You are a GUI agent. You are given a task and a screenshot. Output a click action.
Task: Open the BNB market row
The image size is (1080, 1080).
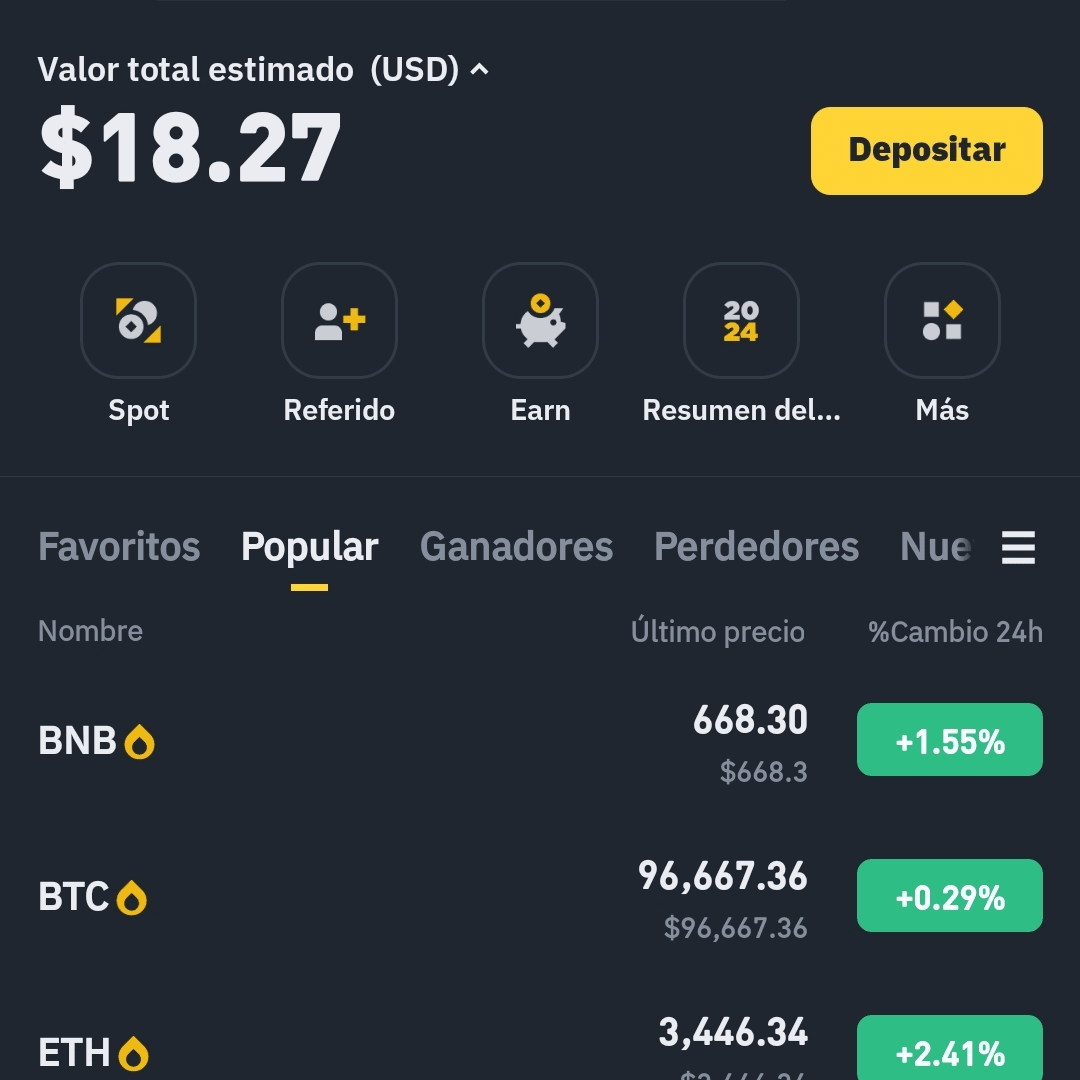click(x=540, y=741)
